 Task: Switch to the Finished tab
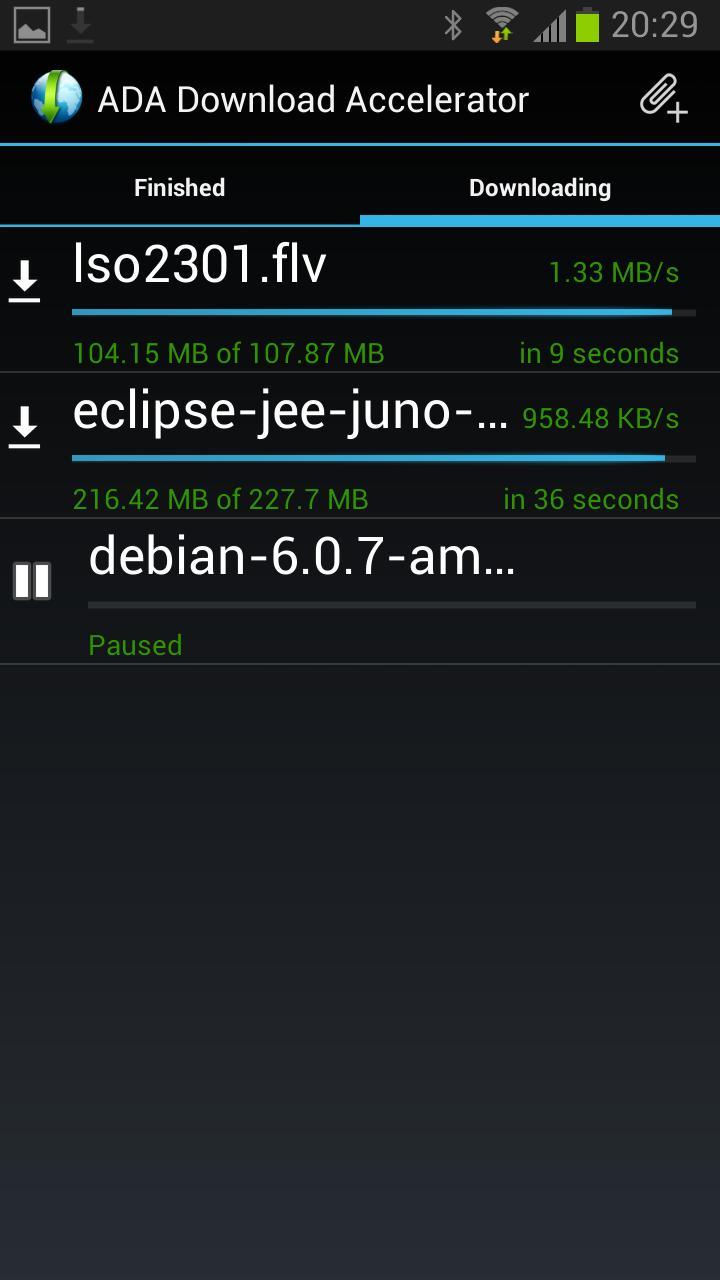pyautogui.click(x=180, y=188)
